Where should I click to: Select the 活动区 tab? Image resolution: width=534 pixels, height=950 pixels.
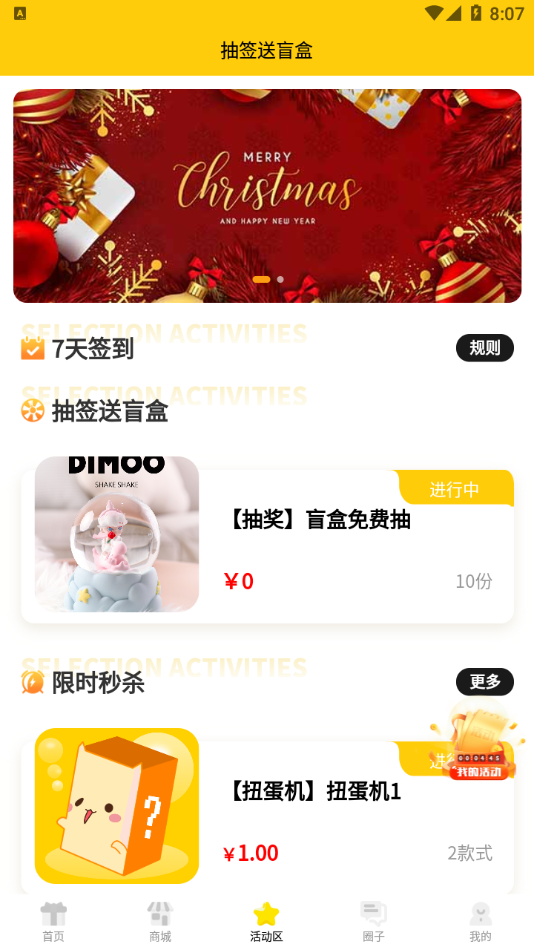pyautogui.click(x=267, y=922)
